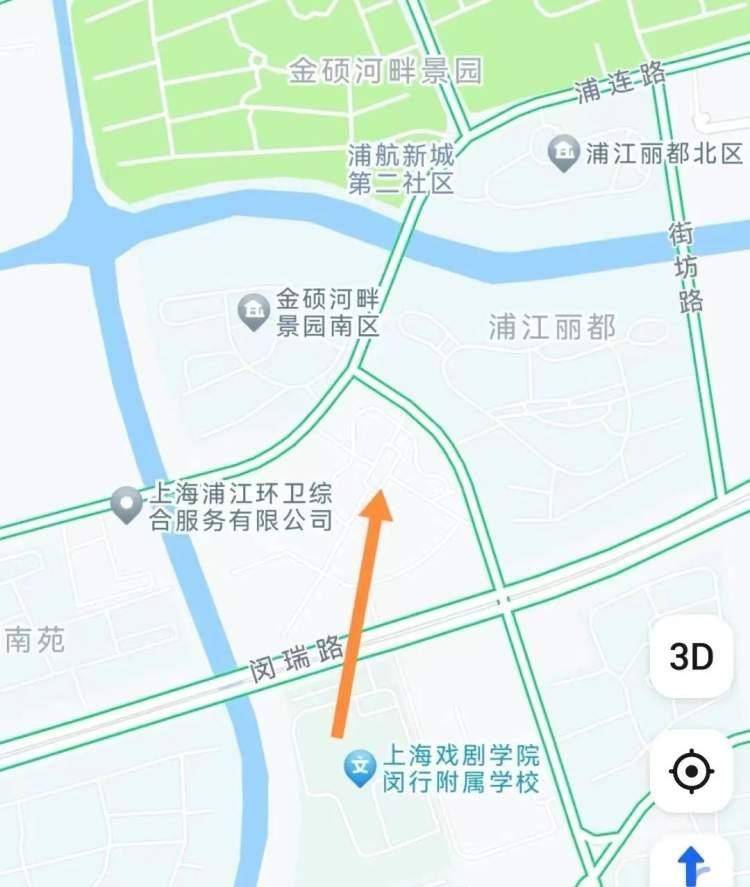Screen dimensions: 750x887
Task: Switch the map to 3D view
Action: pos(691,657)
